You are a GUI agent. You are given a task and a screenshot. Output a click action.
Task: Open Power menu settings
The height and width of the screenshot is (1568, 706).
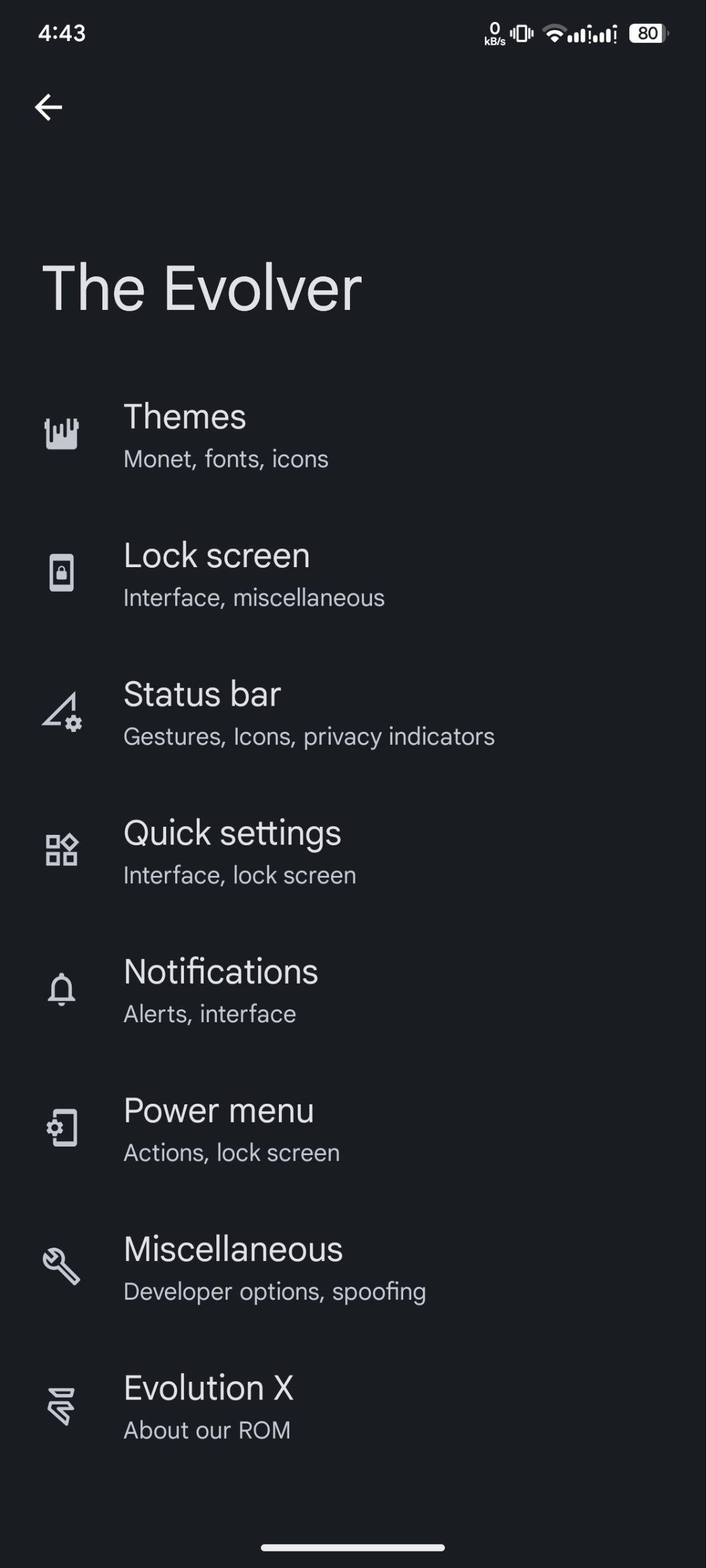coord(353,1129)
